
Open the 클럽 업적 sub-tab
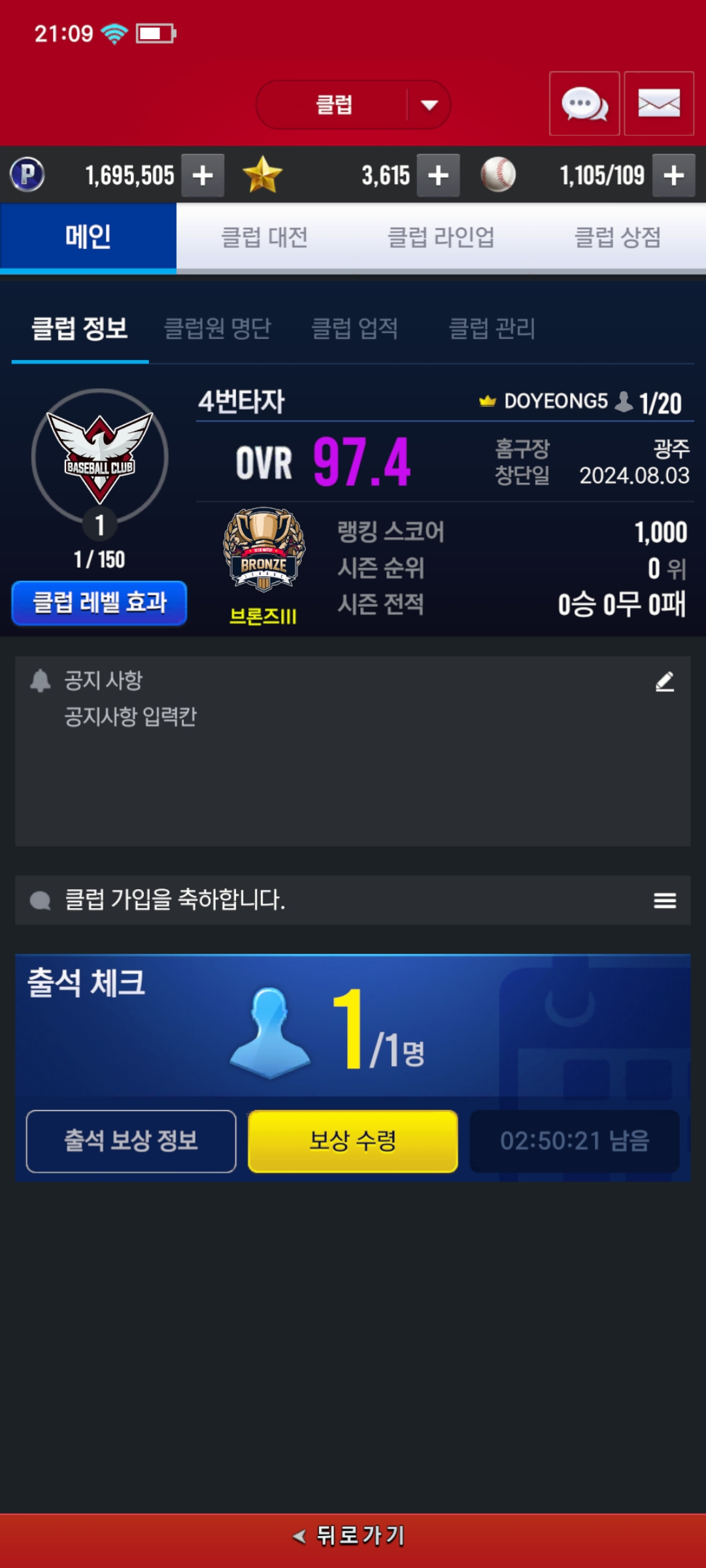point(355,329)
